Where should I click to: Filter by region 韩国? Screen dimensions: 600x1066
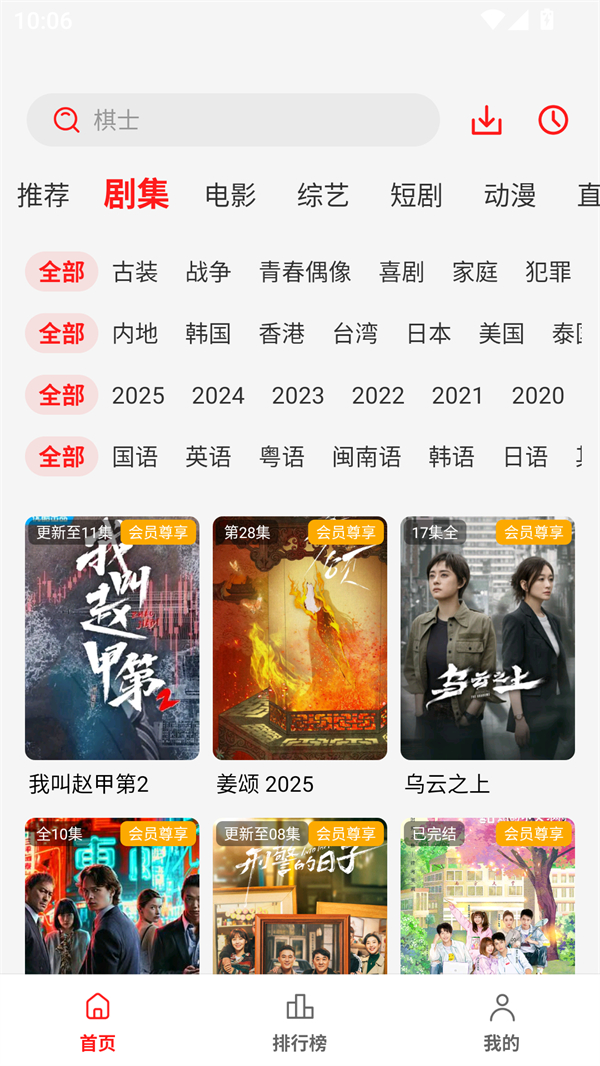208,334
